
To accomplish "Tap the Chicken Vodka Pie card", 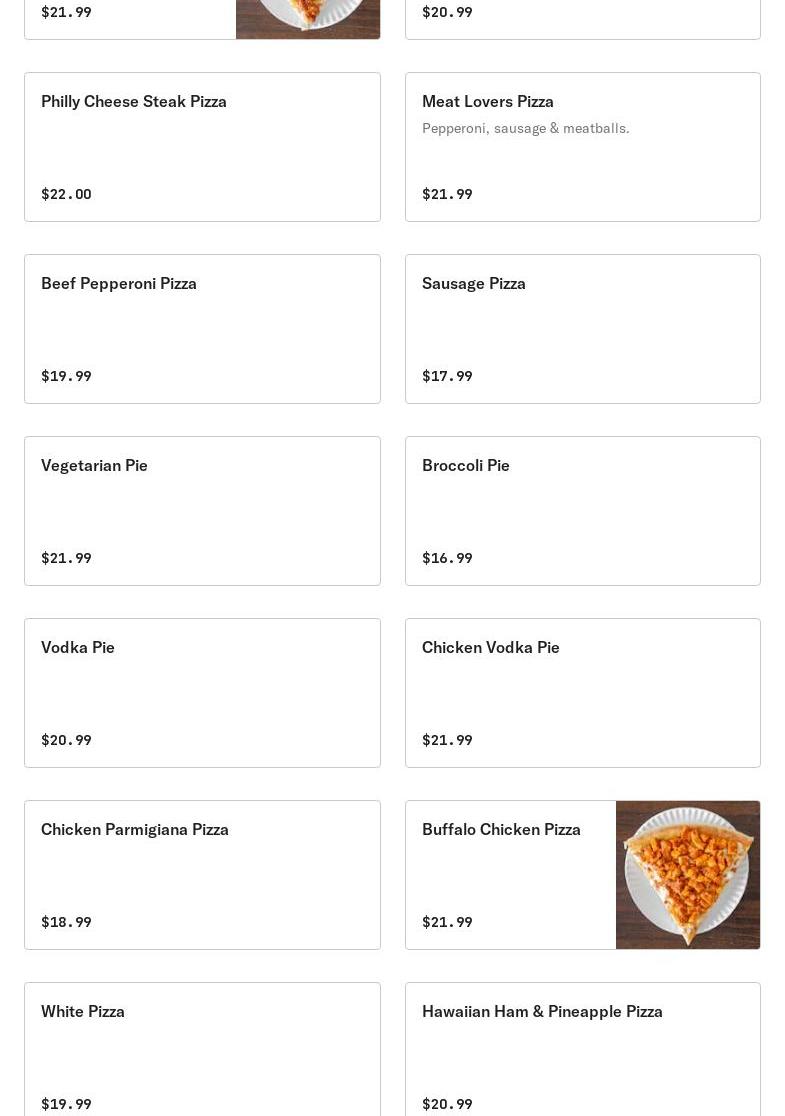I will pos(582,693).
